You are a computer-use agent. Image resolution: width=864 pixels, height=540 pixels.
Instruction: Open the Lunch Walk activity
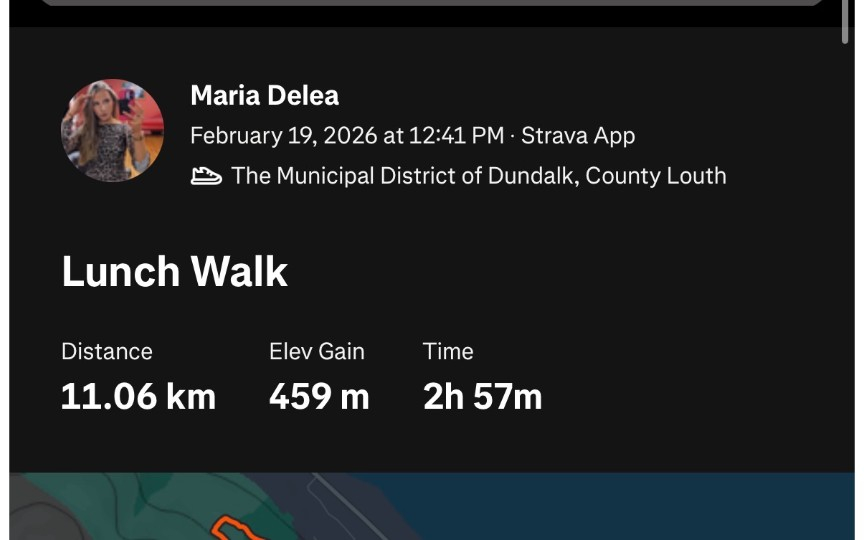tap(175, 272)
